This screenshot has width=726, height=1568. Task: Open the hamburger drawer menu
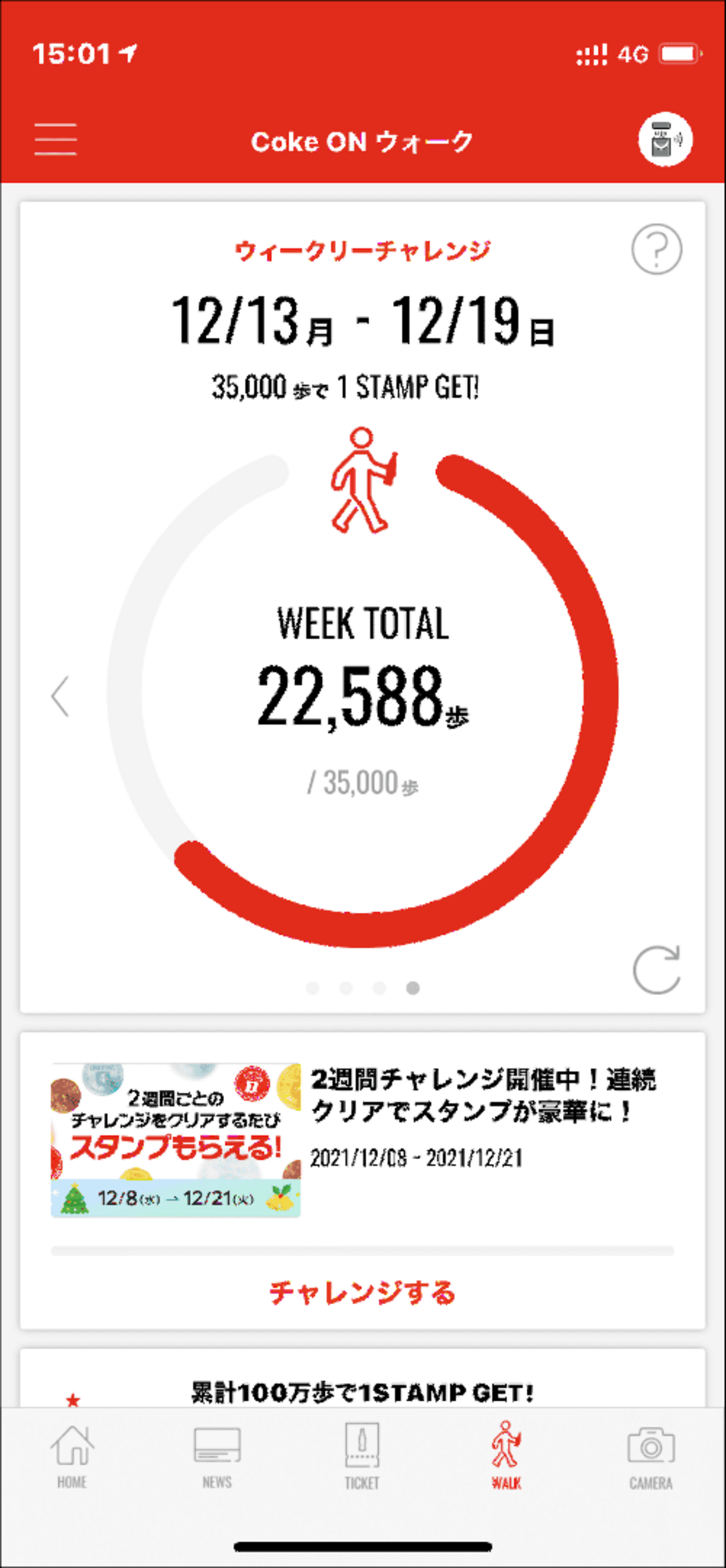coord(55,139)
